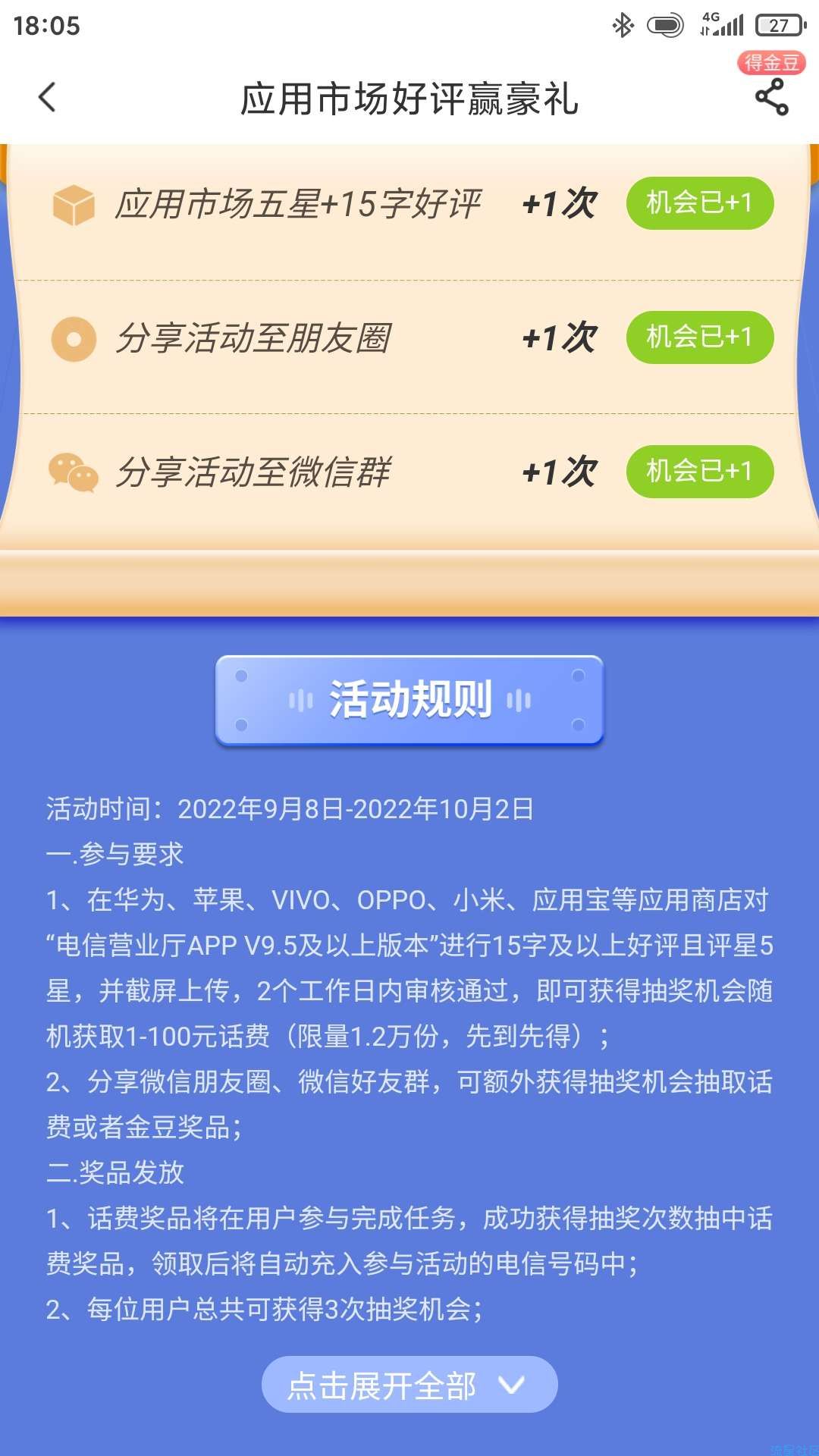Tap 机会已+1 button for 应用市场五星+15字好评
This screenshot has width=819, height=1456.
pos(700,203)
